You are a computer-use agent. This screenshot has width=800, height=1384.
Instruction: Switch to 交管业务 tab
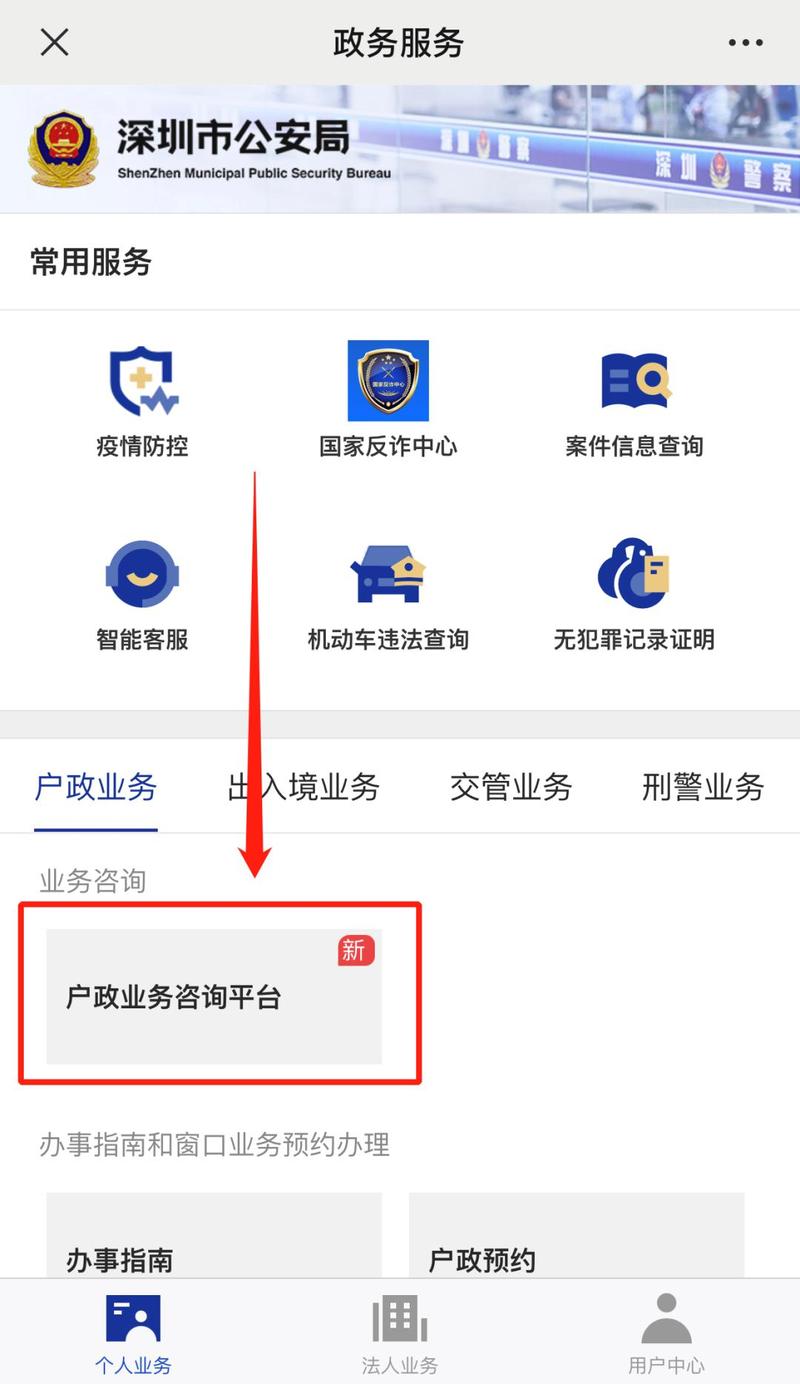tap(511, 788)
